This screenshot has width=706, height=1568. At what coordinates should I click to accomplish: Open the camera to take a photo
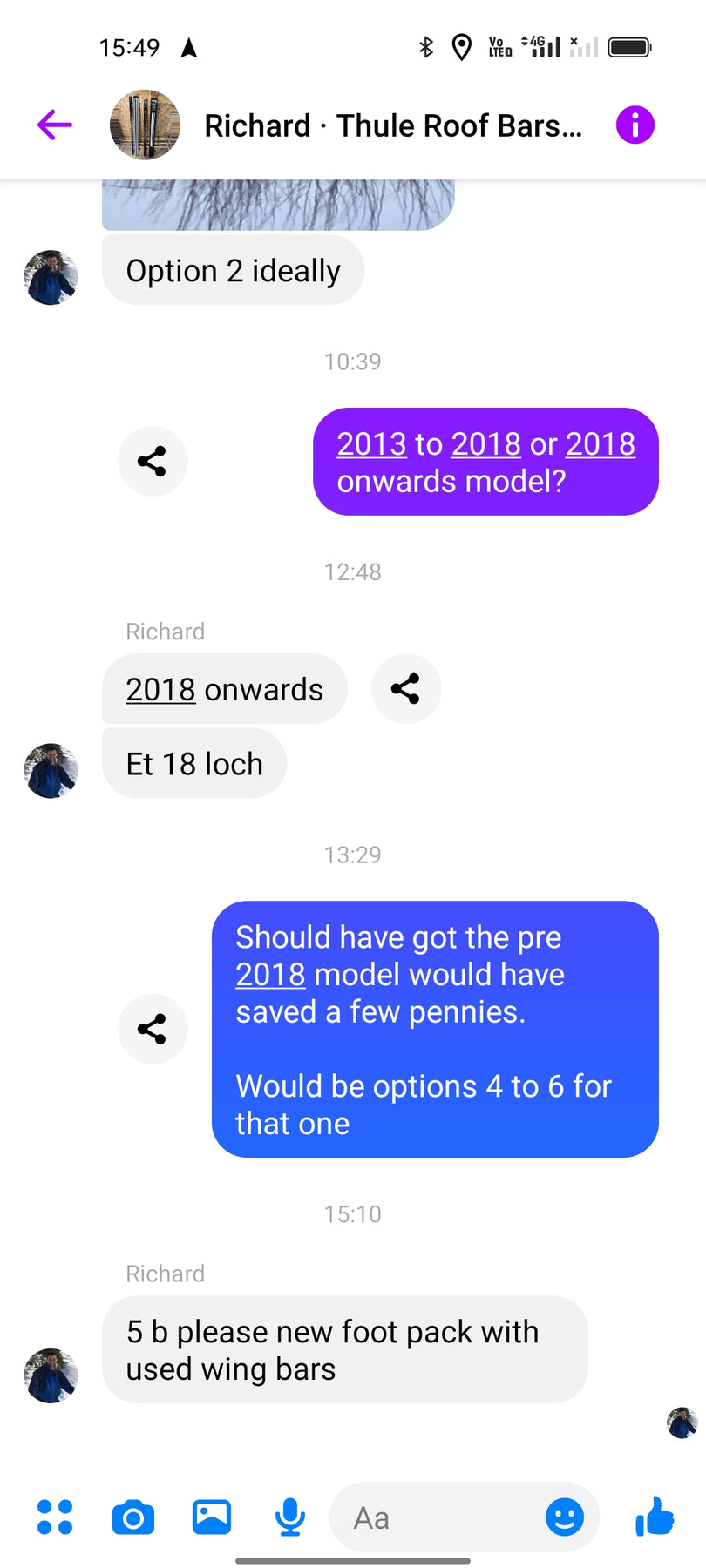click(x=133, y=1517)
